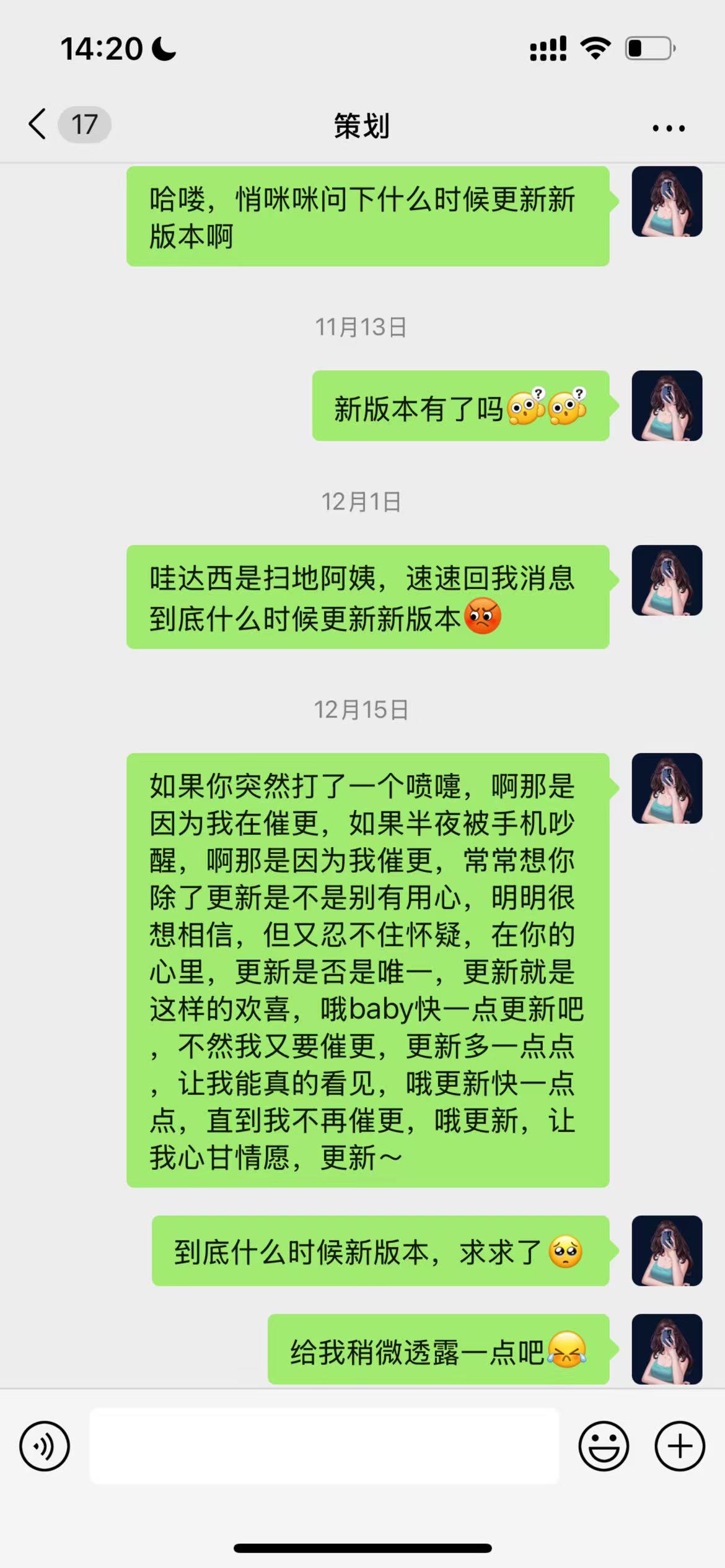Go back to the chat list

(x=38, y=124)
